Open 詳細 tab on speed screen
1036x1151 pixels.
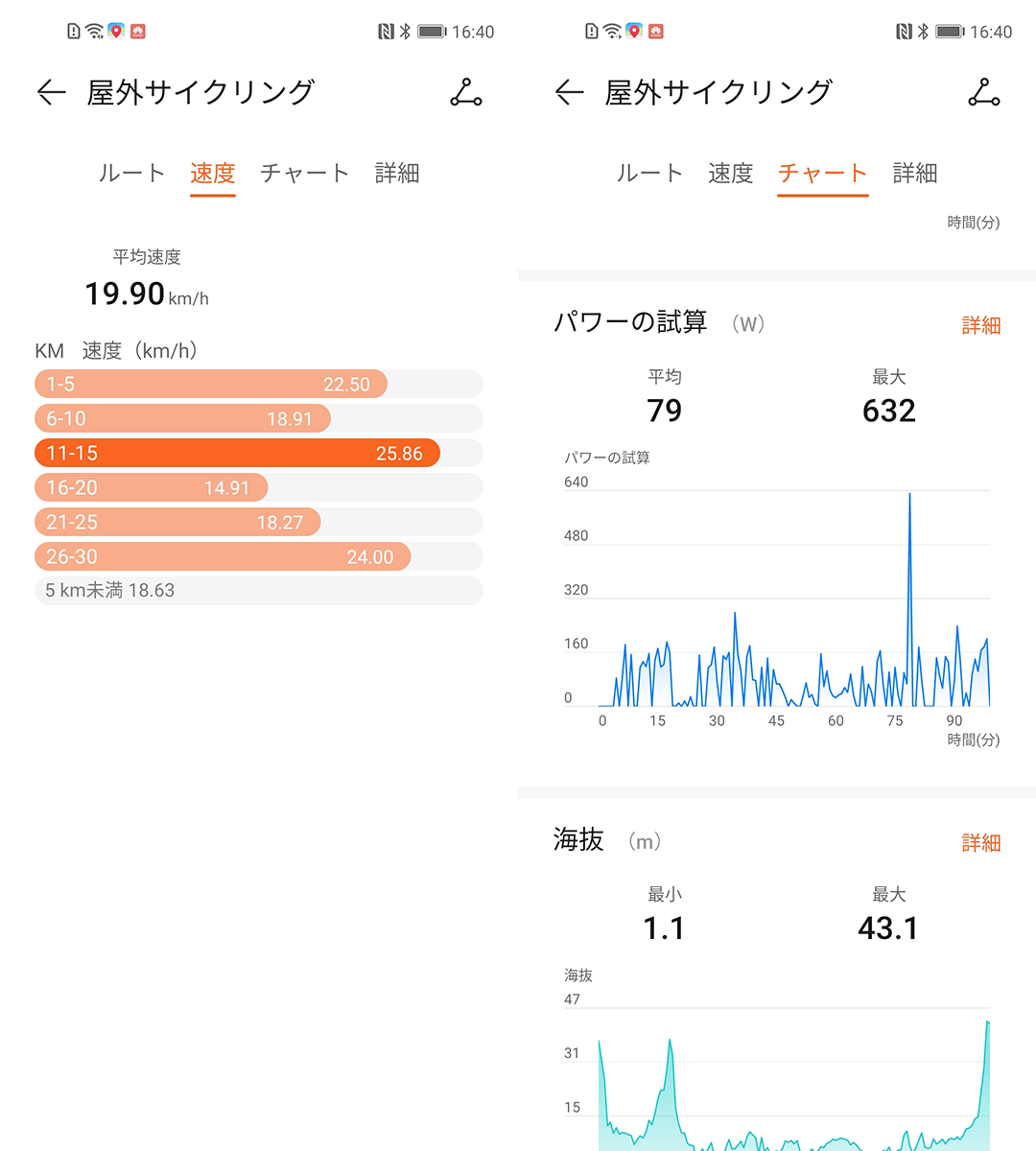point(397,174)
